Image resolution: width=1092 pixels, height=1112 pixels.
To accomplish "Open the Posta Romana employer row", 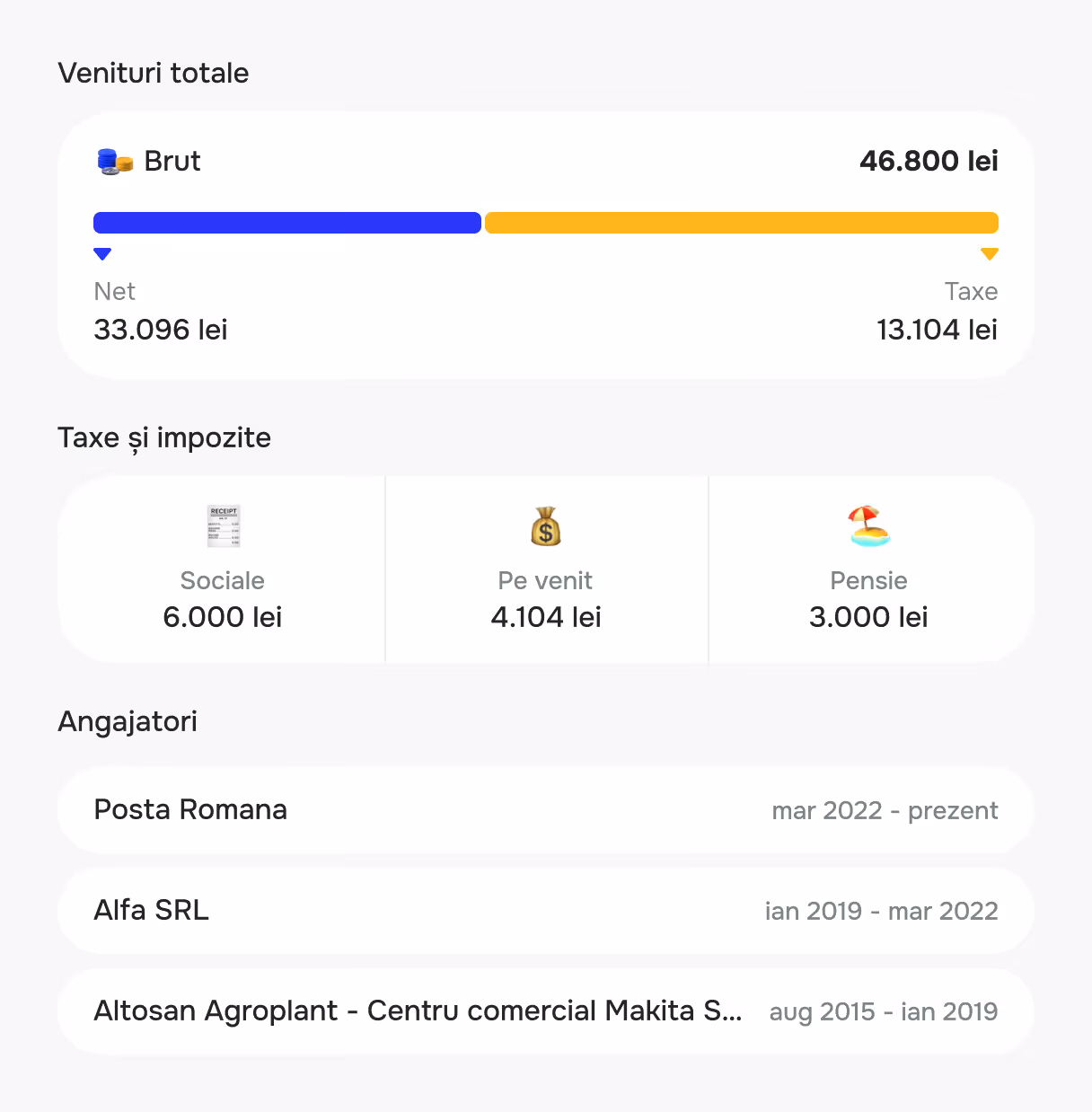I will [545, 810].
